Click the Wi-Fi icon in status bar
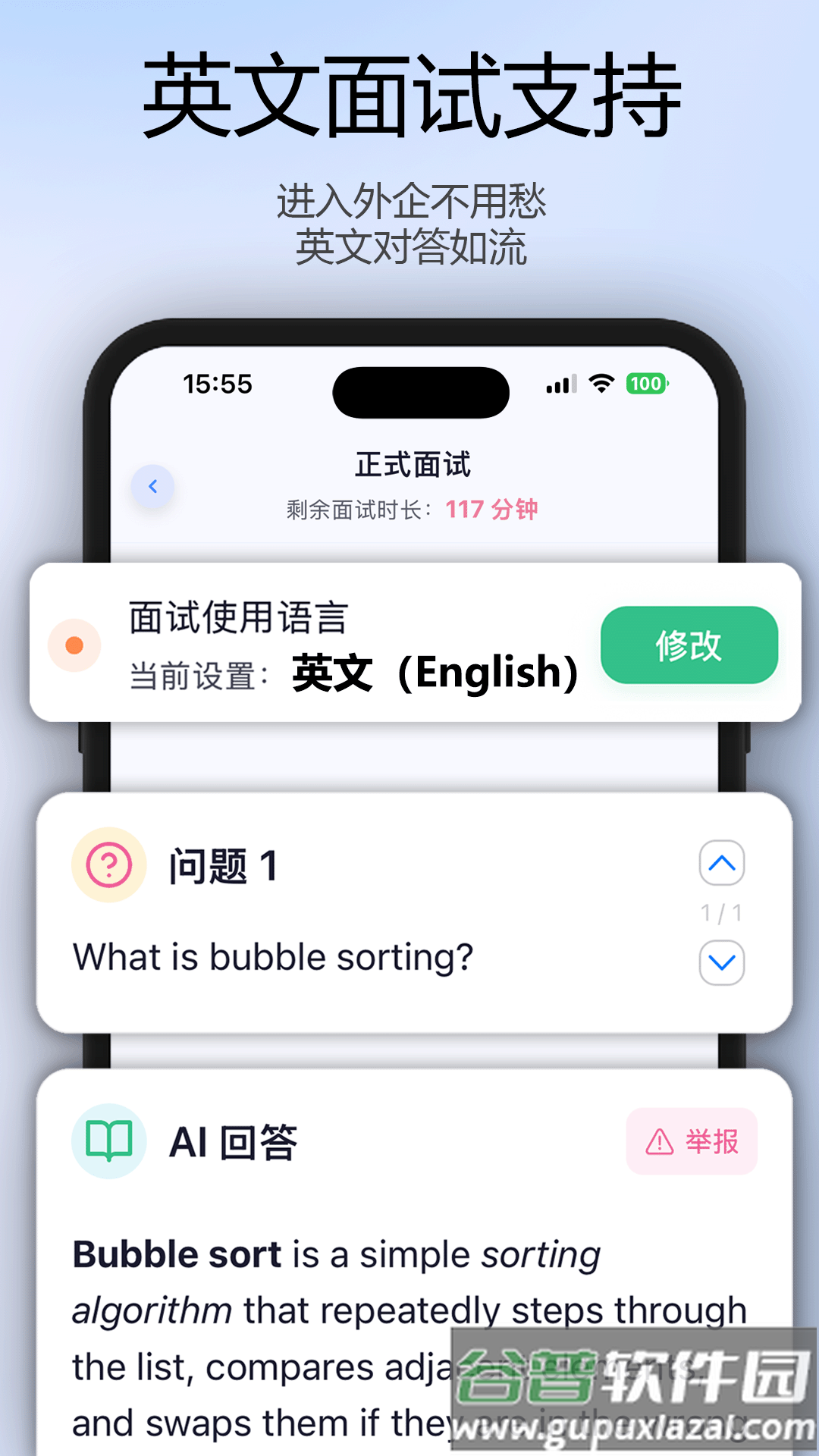Image resolution: width=819 pixels, height=1456 pixels. point(601,385)
